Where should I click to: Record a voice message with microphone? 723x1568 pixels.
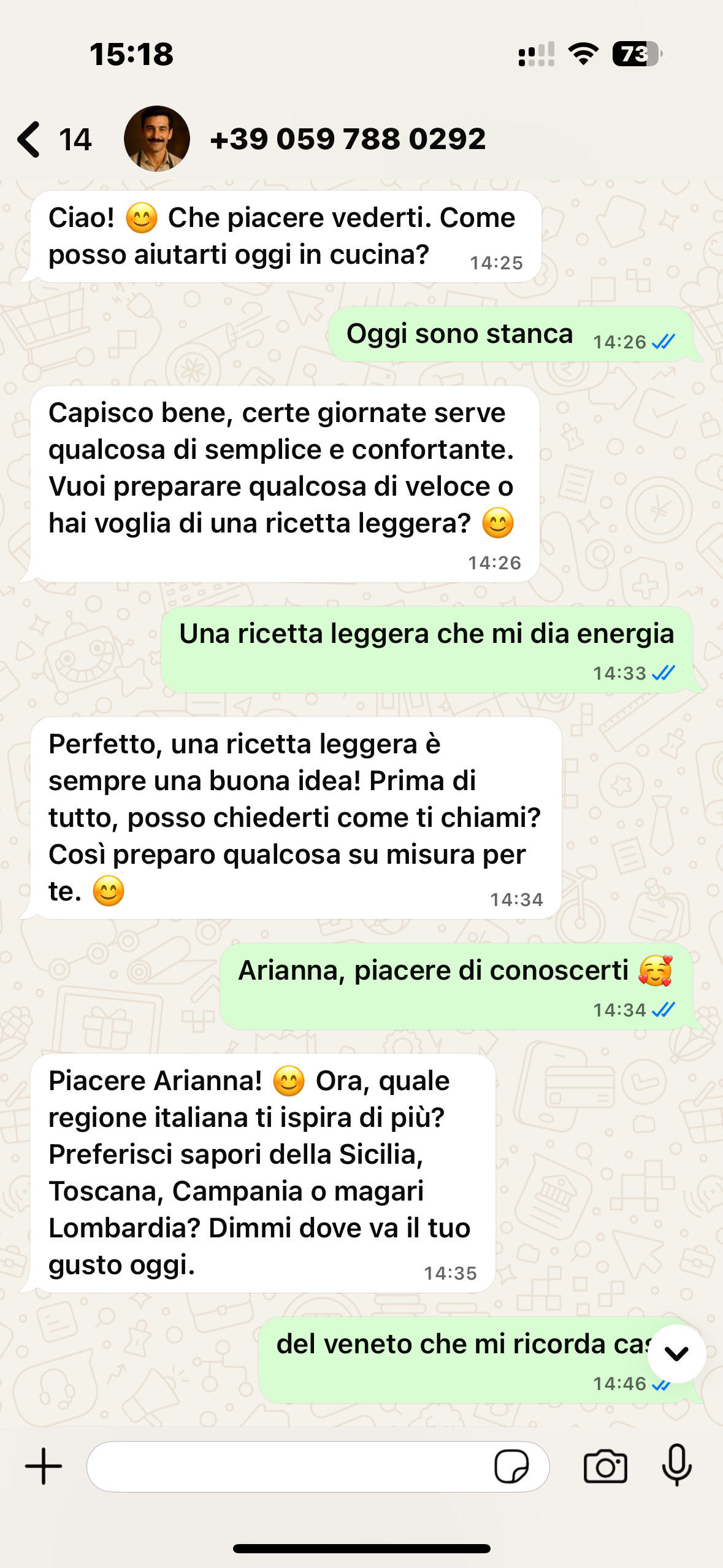[677, 1465]
